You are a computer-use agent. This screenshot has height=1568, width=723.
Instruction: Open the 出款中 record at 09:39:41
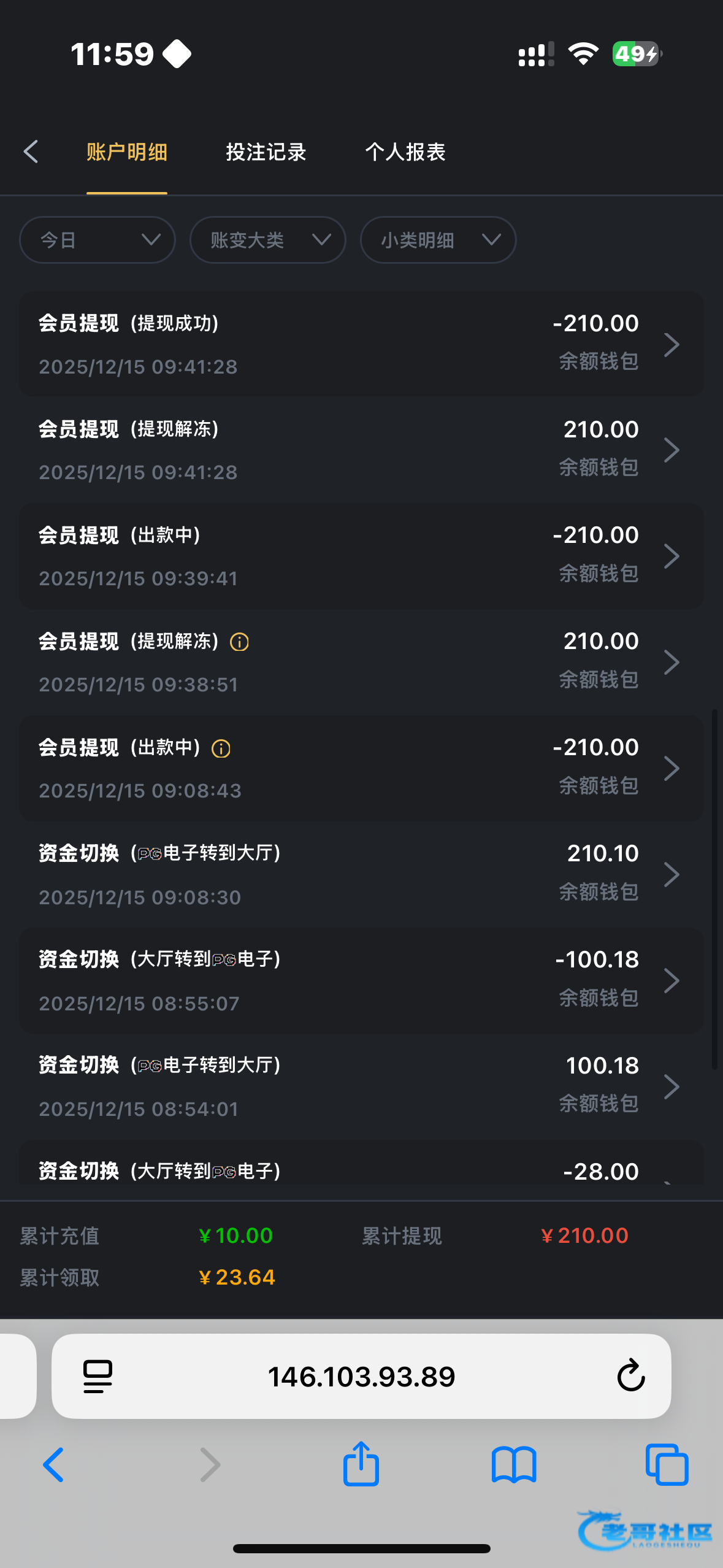click(x=361, y=556)
